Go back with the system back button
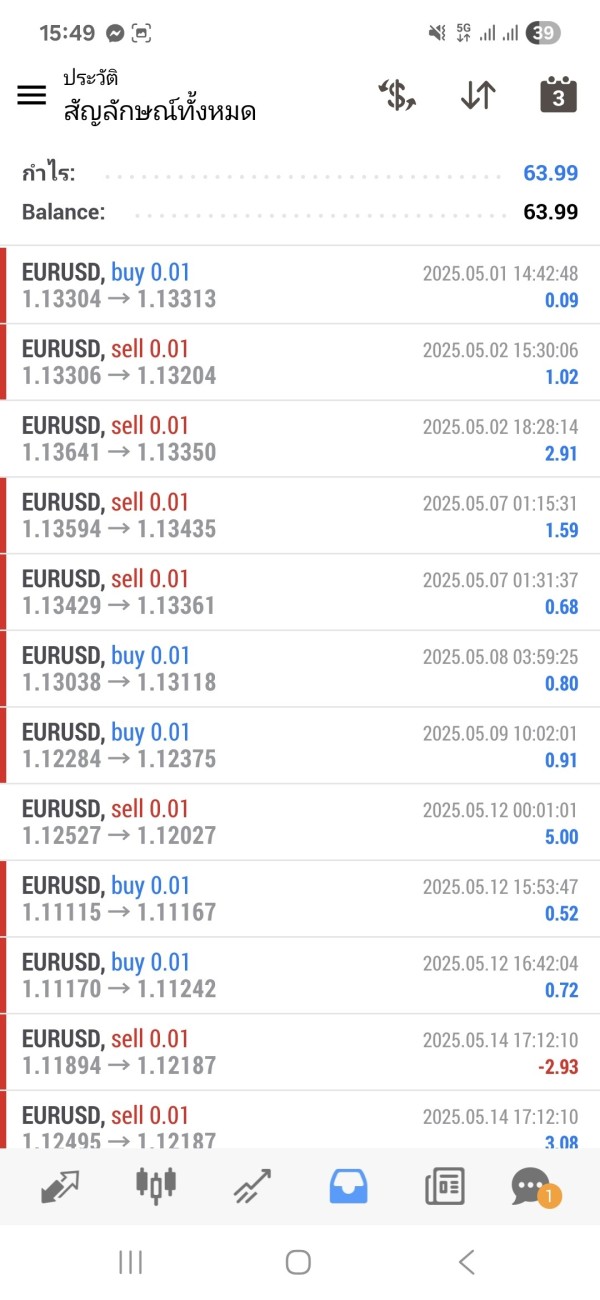 pyautogui.click(x=466, y=1262)
